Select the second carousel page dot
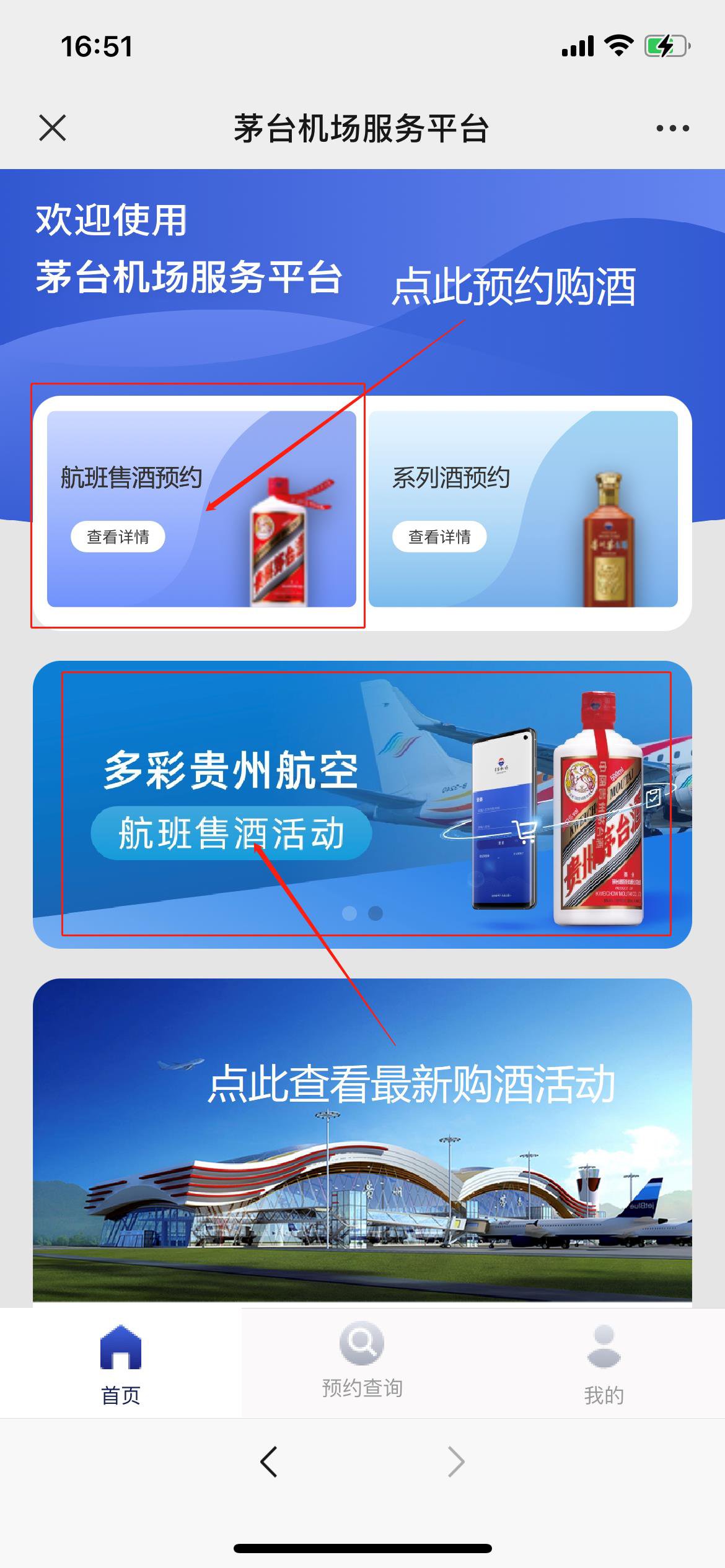Screen dimensions: 725x1568 376,913
